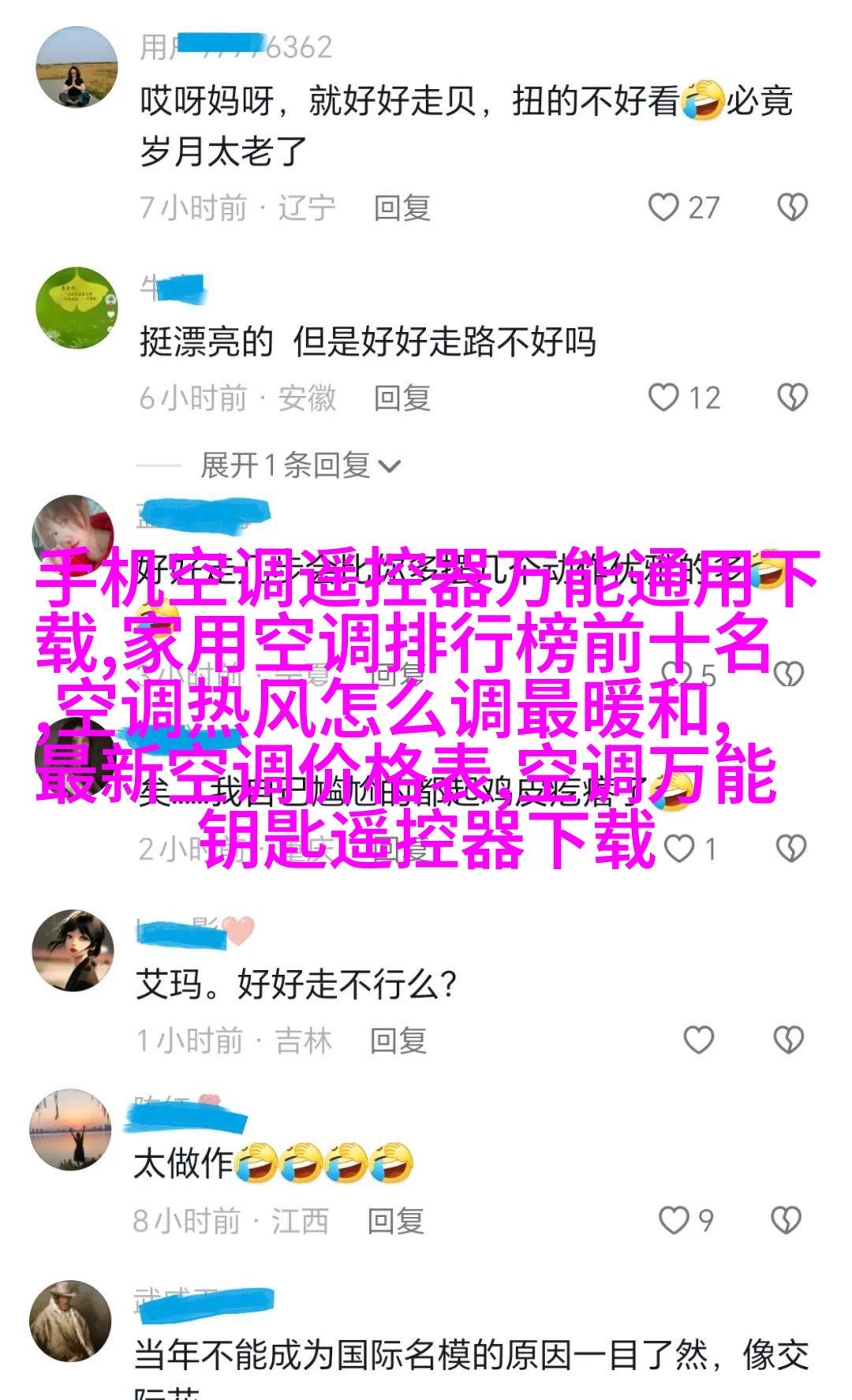The height and width of the screenshot is (1400, 852).
Task: Open avatar of the 艾玛 commenter
Action: click(73, 950)
